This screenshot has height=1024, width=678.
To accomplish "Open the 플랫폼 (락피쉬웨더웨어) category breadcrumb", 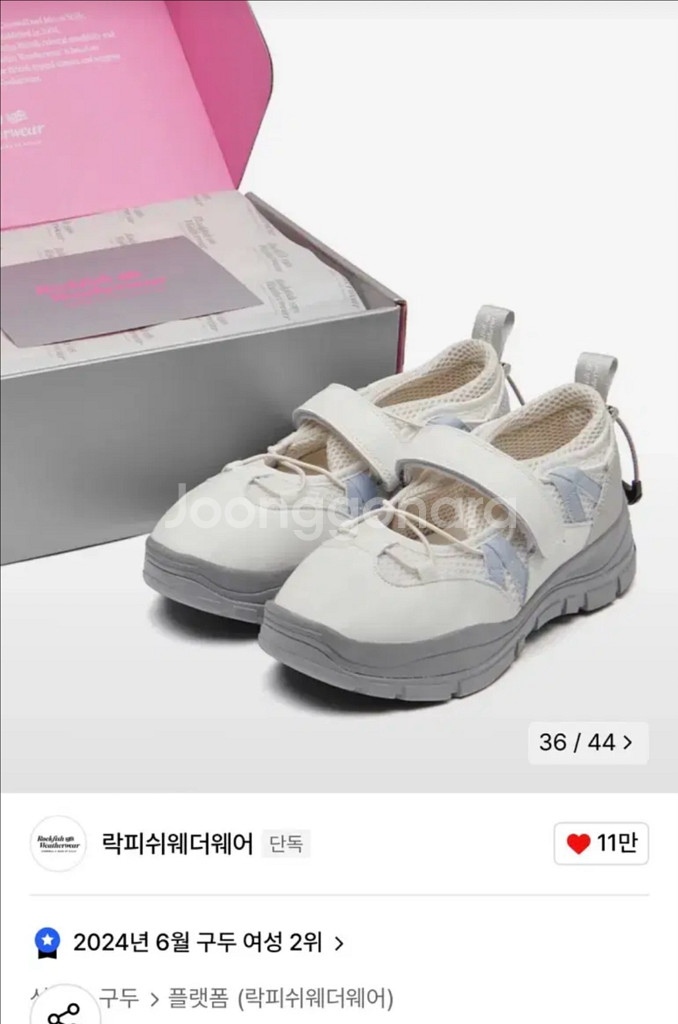I will [x=280, y=997].
